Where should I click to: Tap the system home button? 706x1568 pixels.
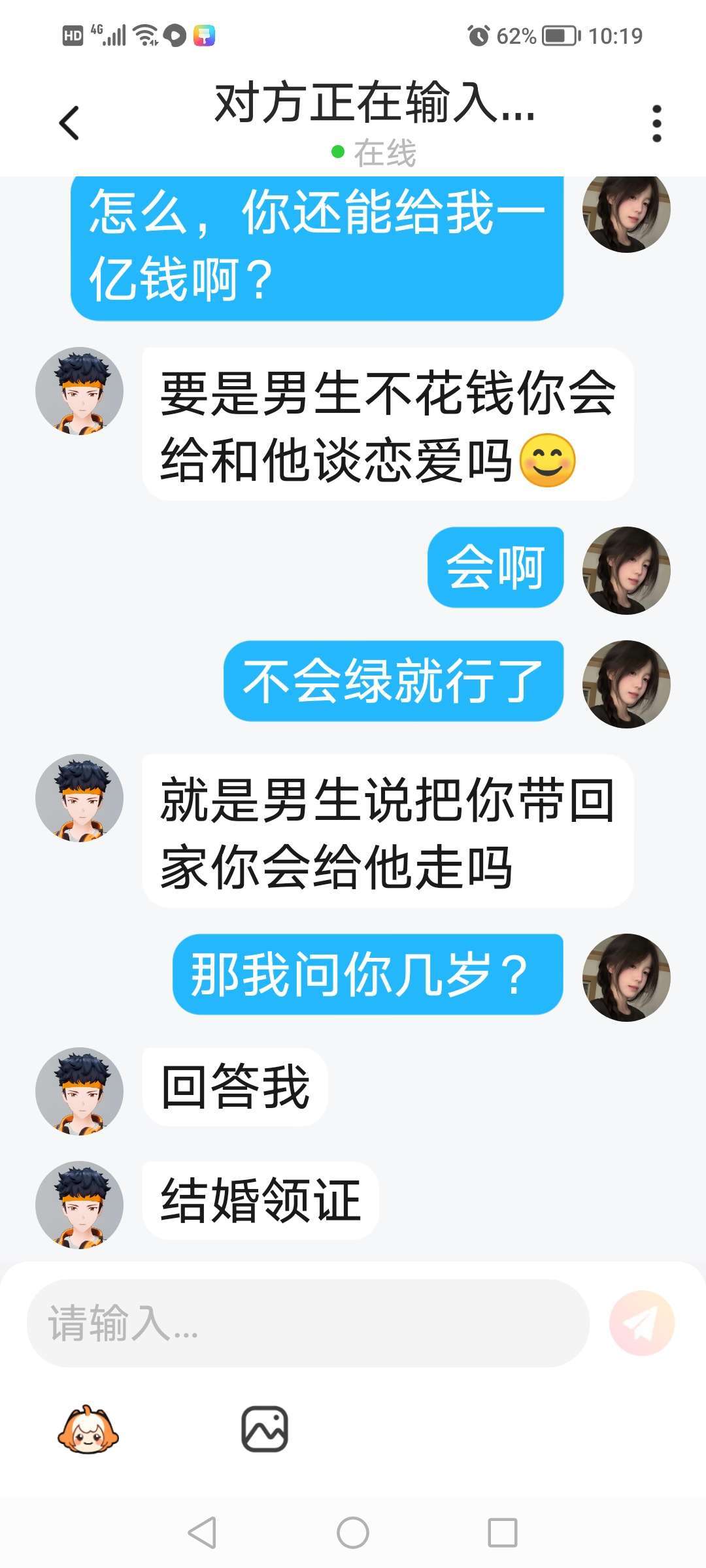click(x=353, y=1532)
